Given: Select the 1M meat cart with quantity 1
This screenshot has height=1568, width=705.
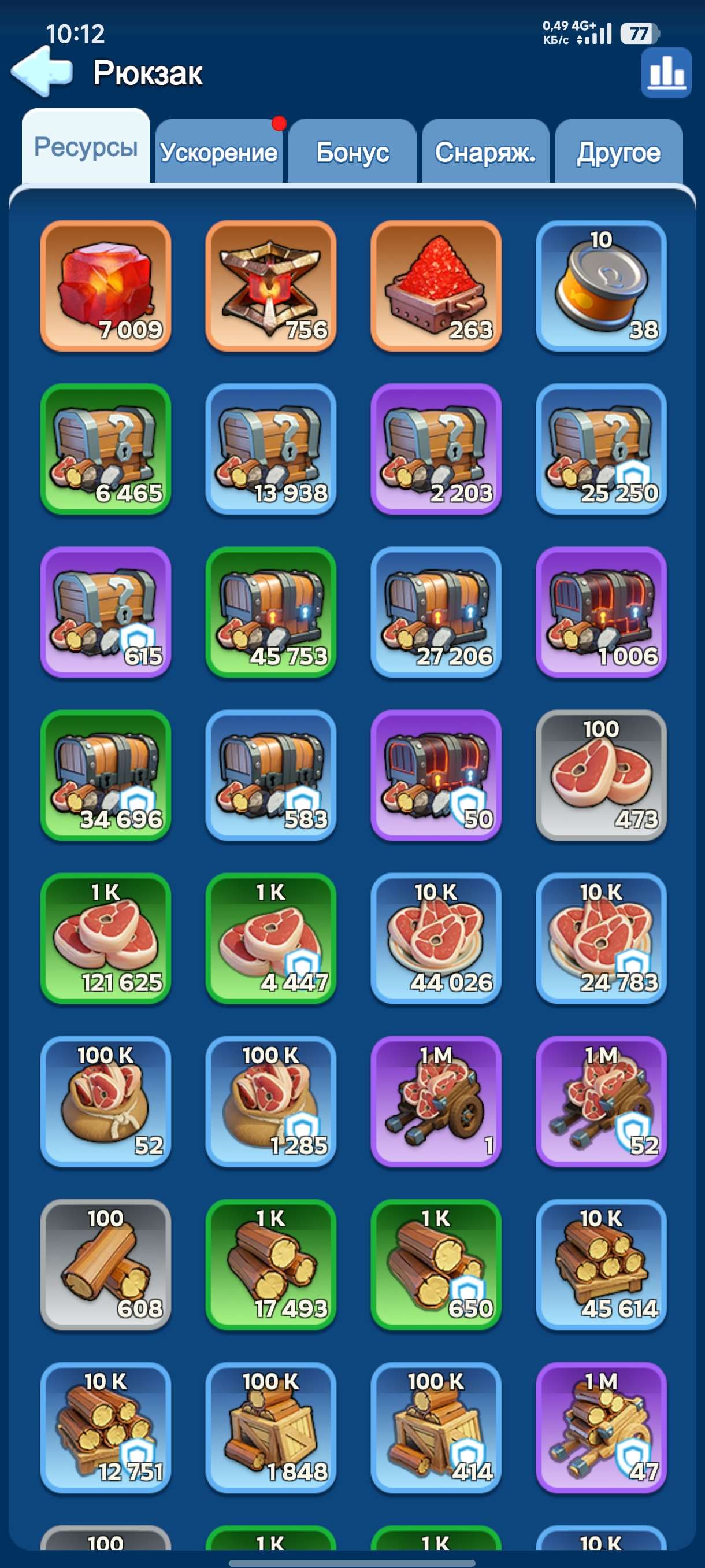Looking at the screenshot, I should click(x=436, y=1102).
